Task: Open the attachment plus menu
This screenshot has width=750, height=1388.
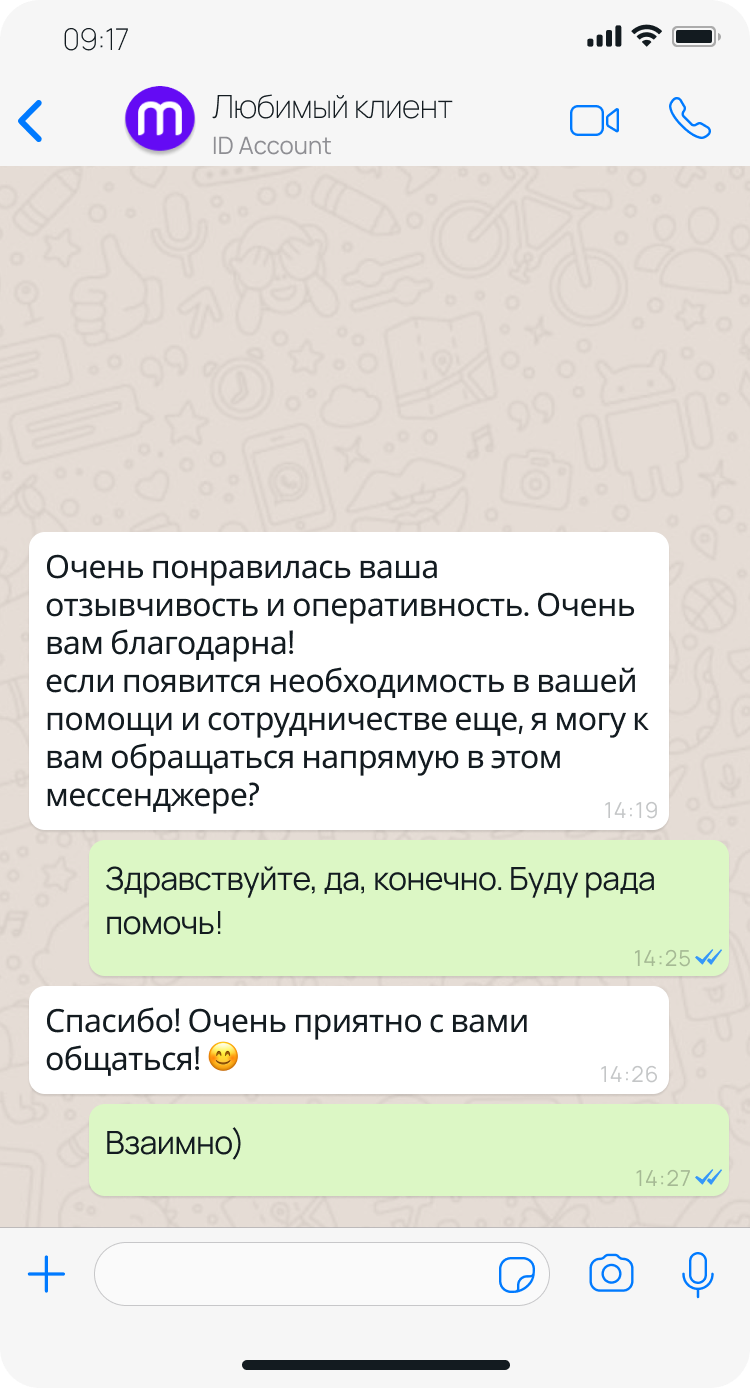Action: tap(46, 1274)
